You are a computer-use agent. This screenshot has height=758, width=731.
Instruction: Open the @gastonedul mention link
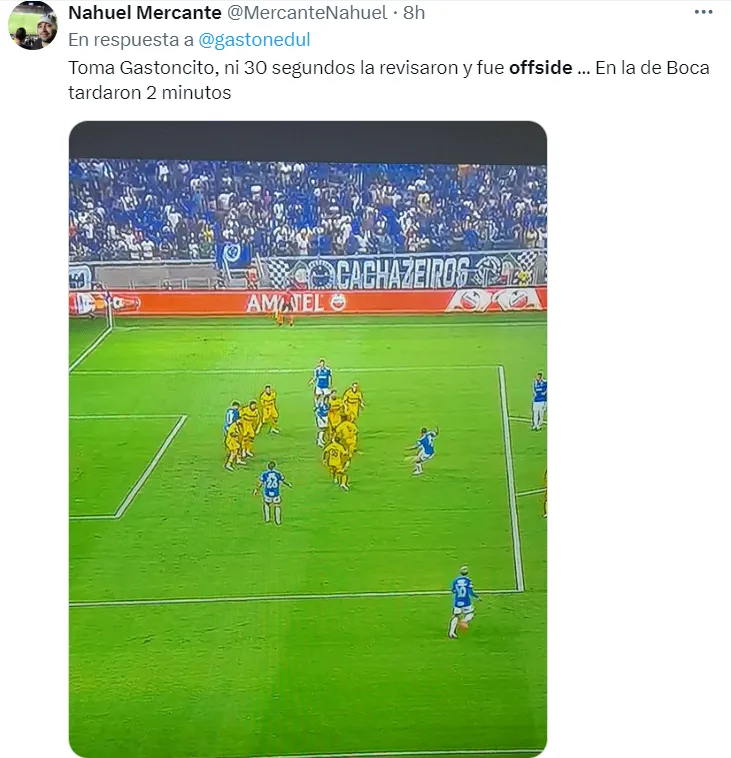click(254, 40)
